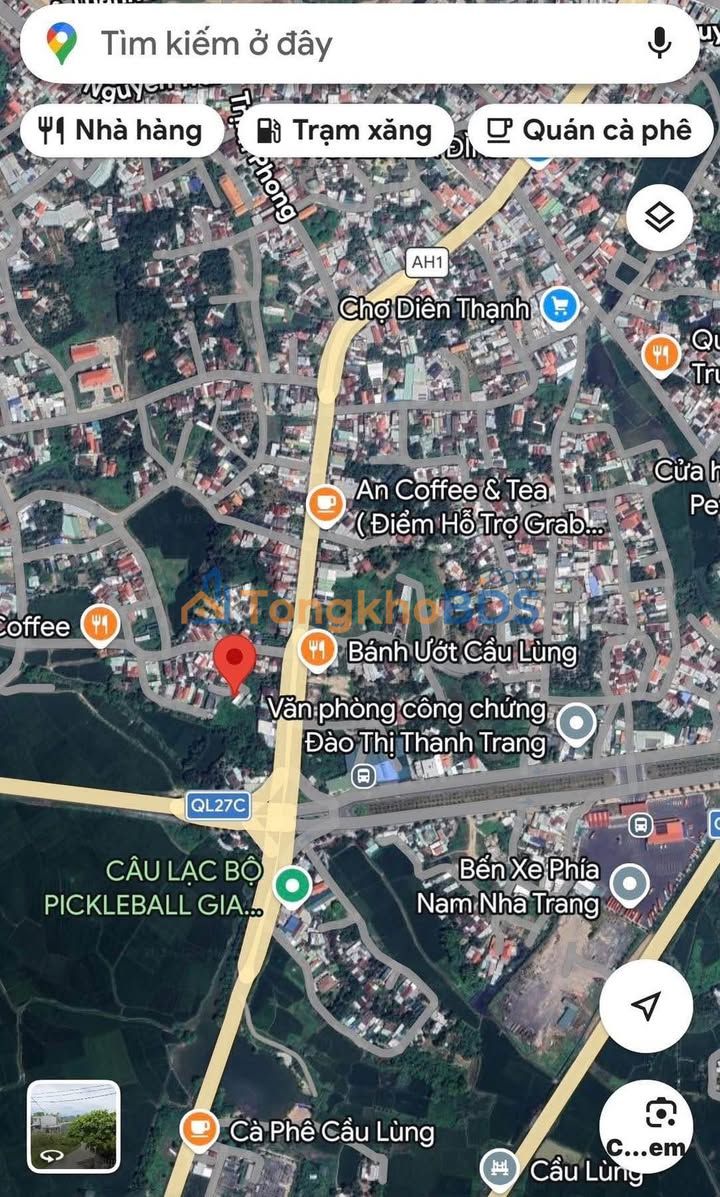Center the map on my location
This screenshot has width=720, height=1197.
(646, 1006)
